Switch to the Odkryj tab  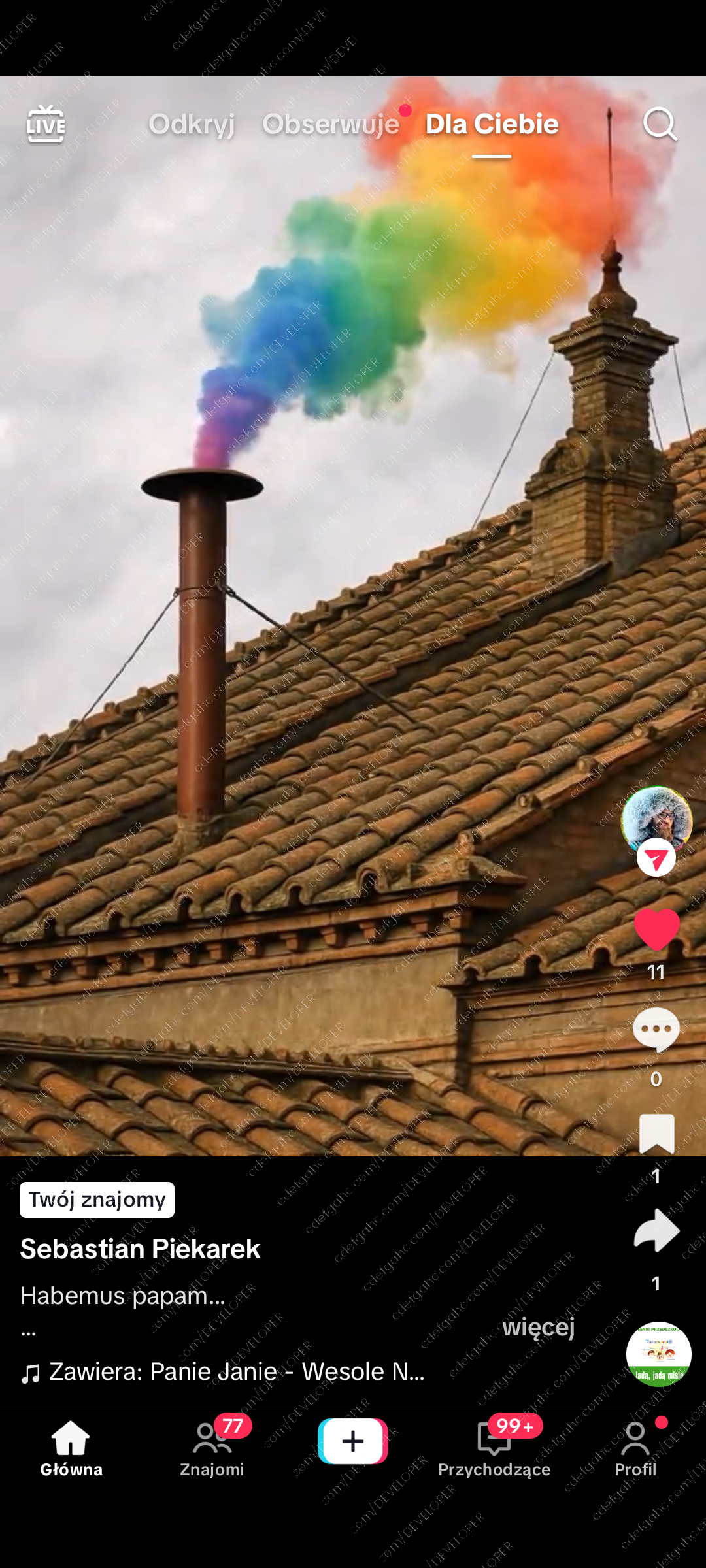pyautogui.click(x=191, y=124)
